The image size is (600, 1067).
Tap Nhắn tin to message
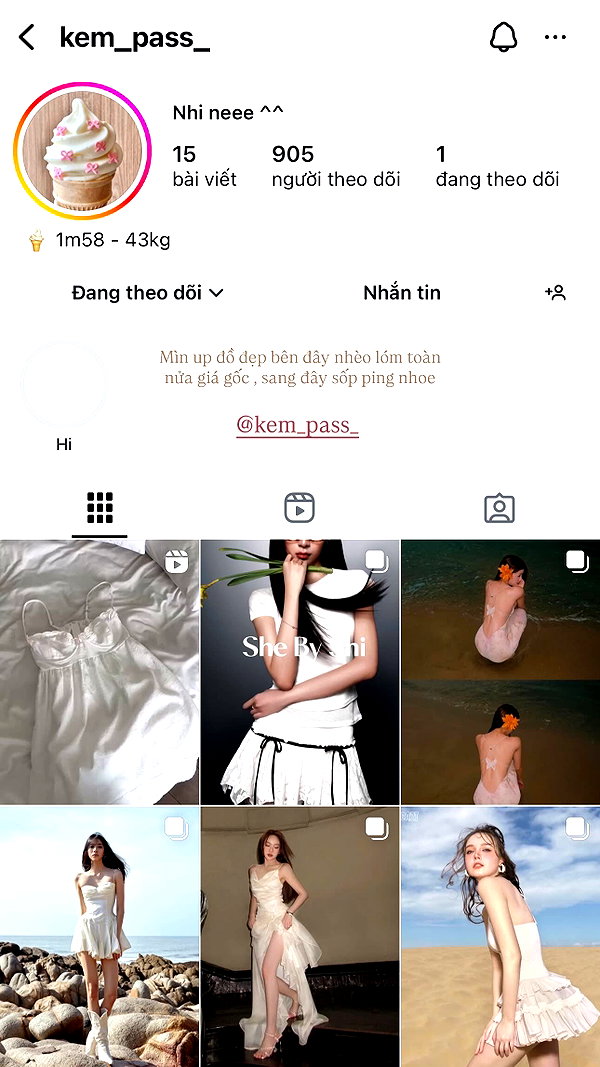[402, 293]
